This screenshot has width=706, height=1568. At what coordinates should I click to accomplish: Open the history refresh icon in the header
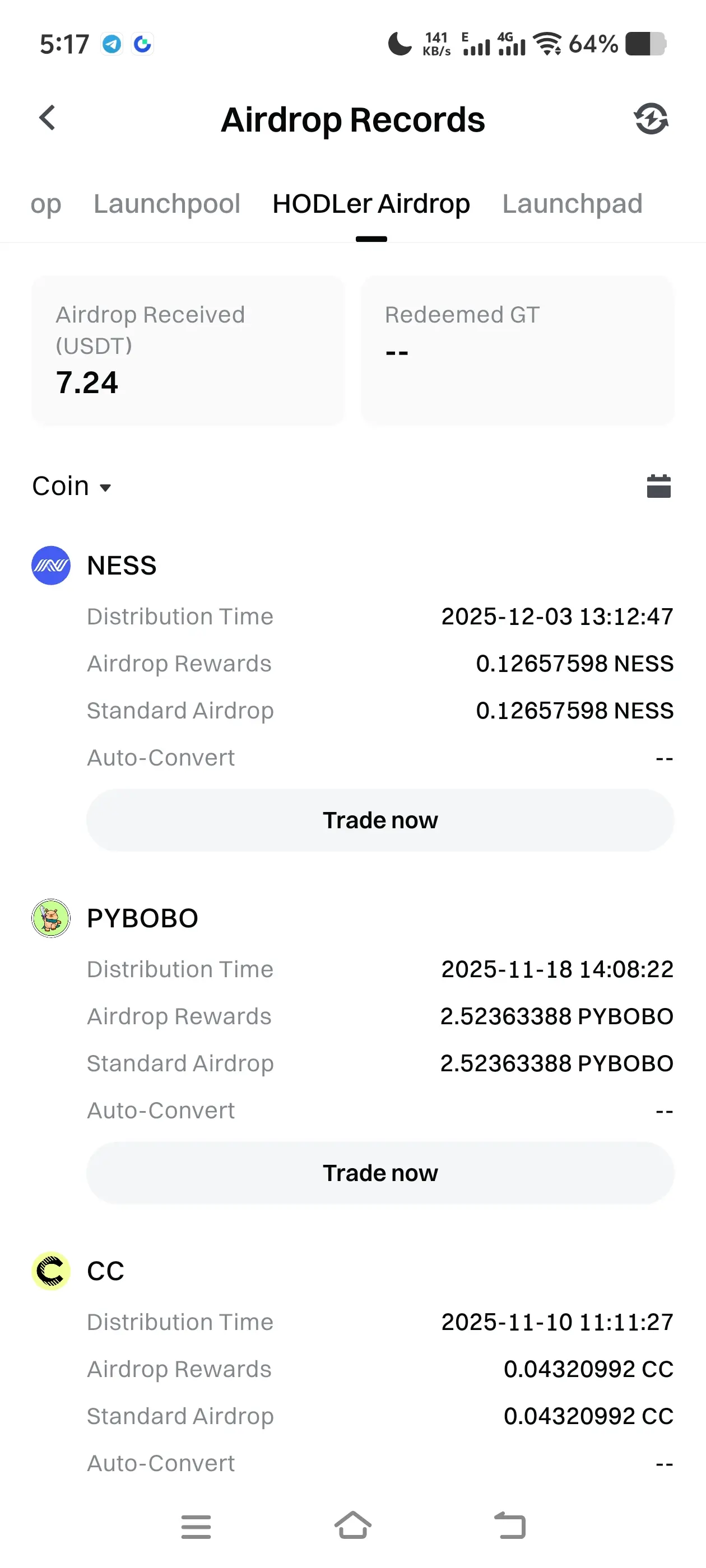pos(651,118)
